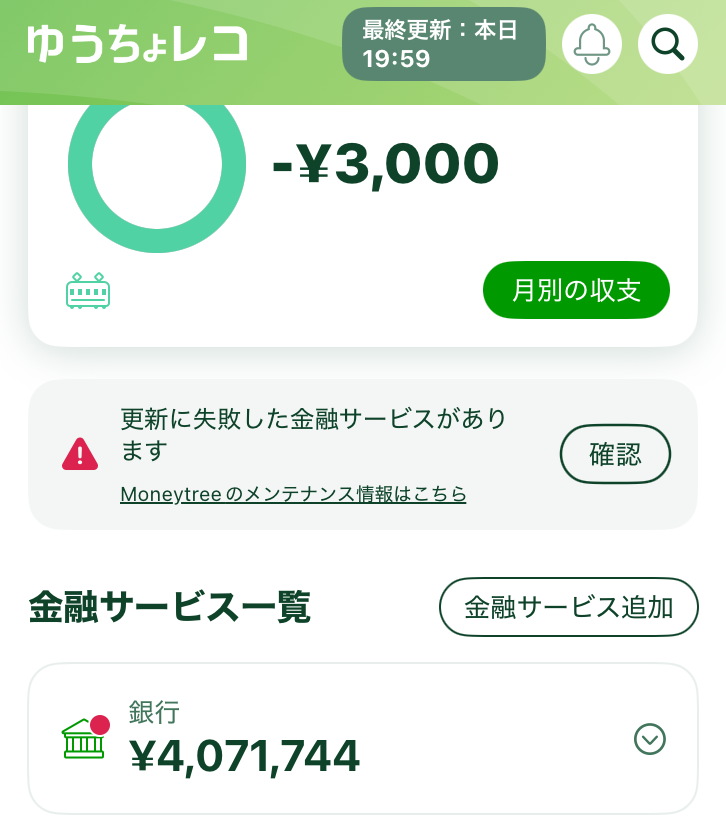Expand the 銀行 balance card
The width and height of the screenshot is (726, 820).
click(650, 739)
